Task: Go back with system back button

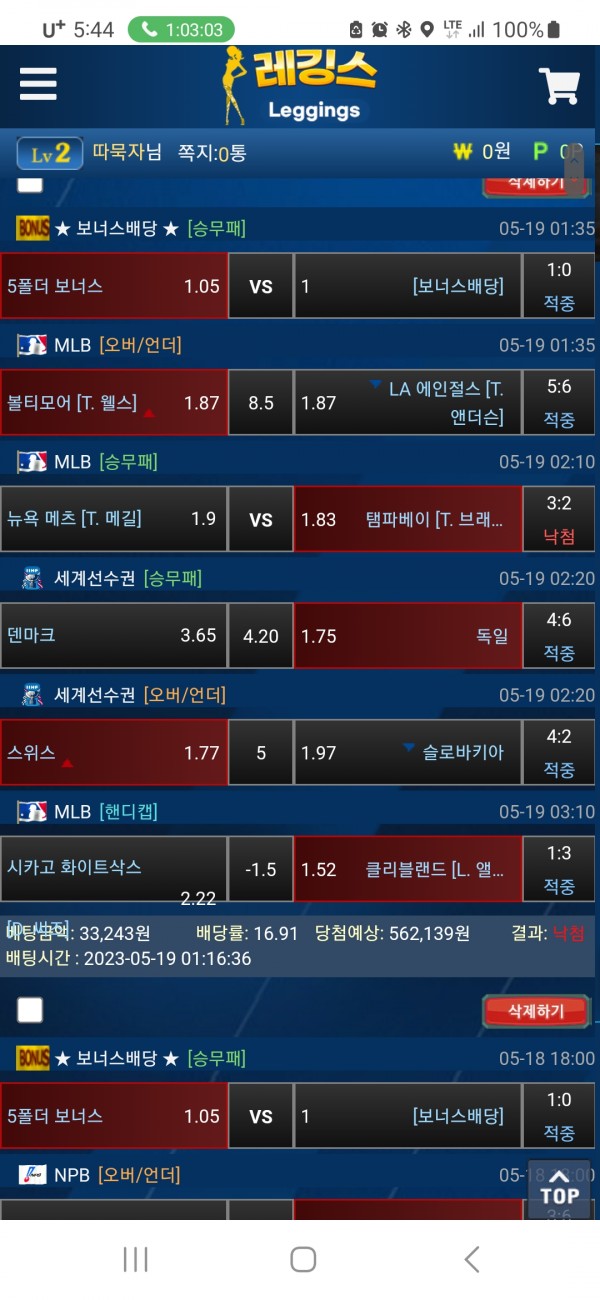Action: pos(472,1259)
